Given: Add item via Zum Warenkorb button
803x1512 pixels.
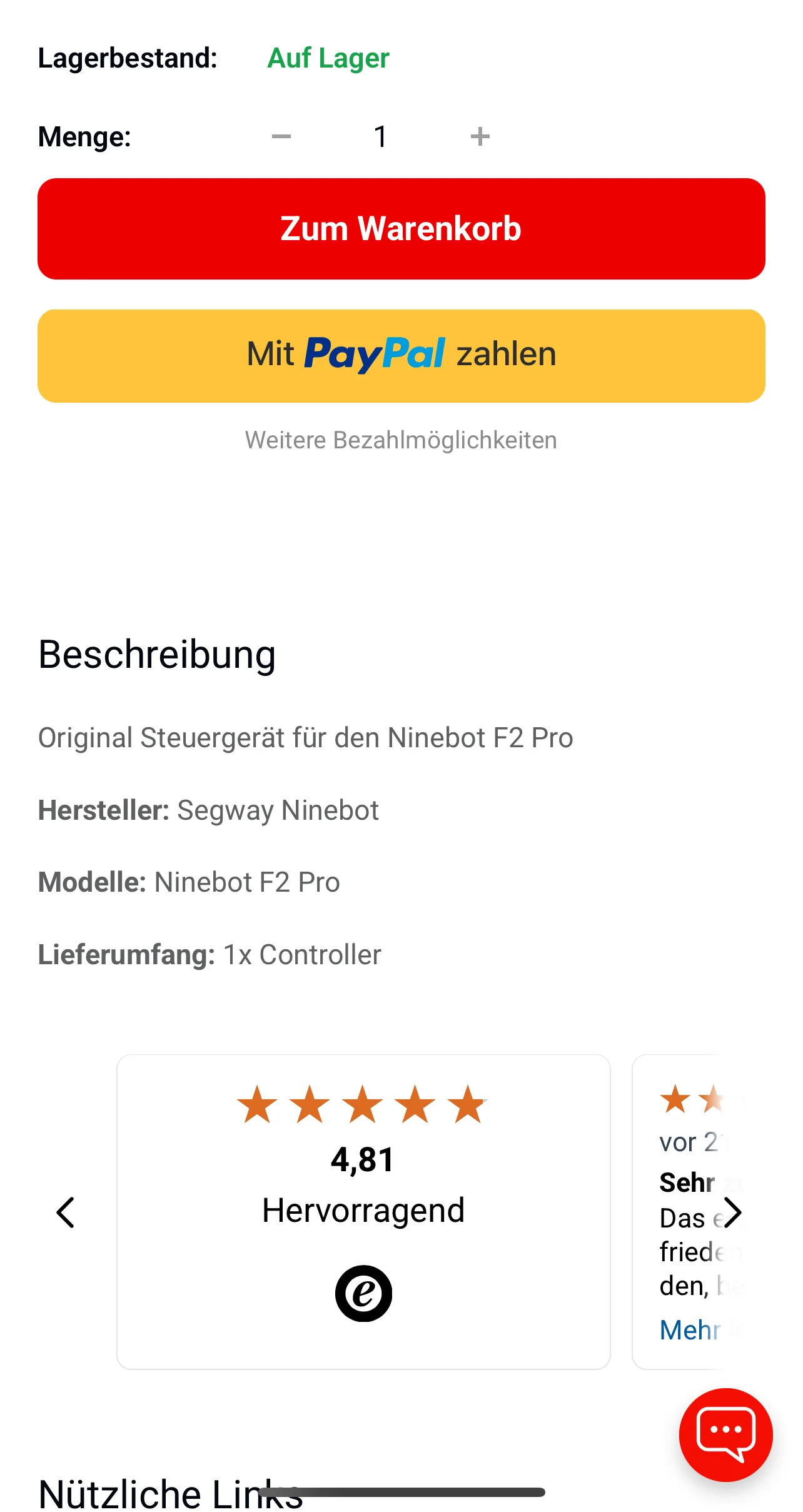Looking at the screenshot, I should click(x=401, y=229).
